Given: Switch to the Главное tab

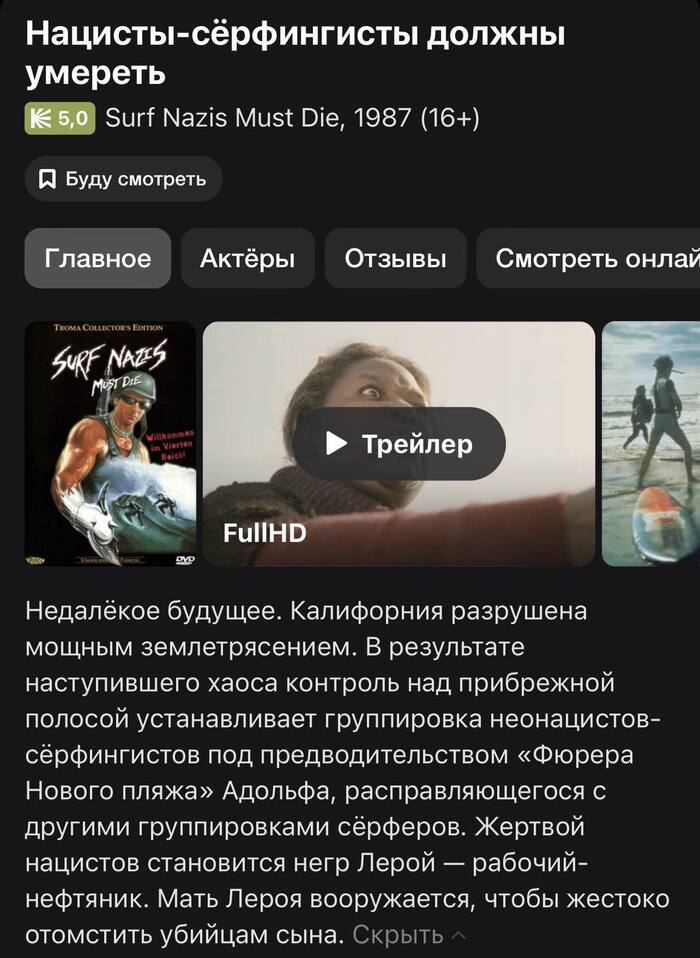Looking at the screenshot, I should point(98,259).
